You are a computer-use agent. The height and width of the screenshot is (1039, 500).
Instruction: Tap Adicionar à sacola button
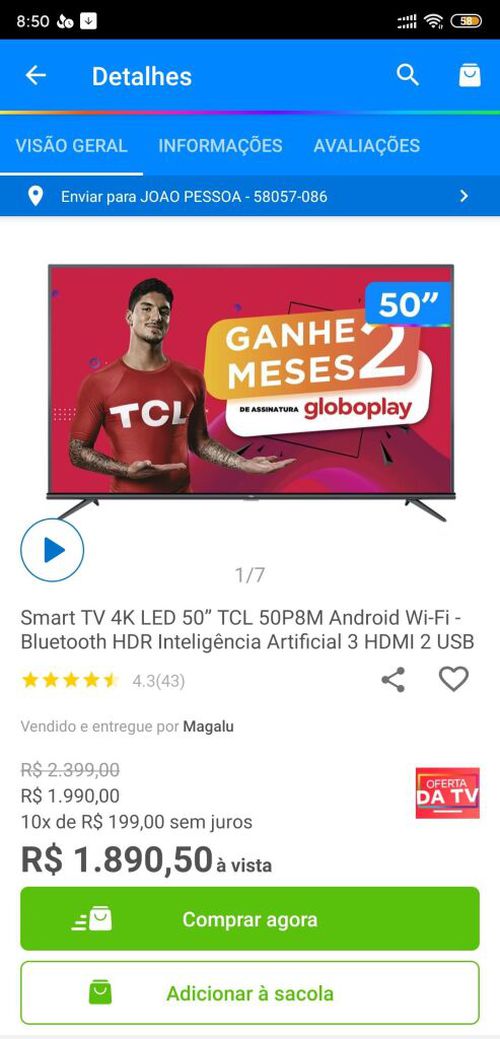(x=250, y=993)
